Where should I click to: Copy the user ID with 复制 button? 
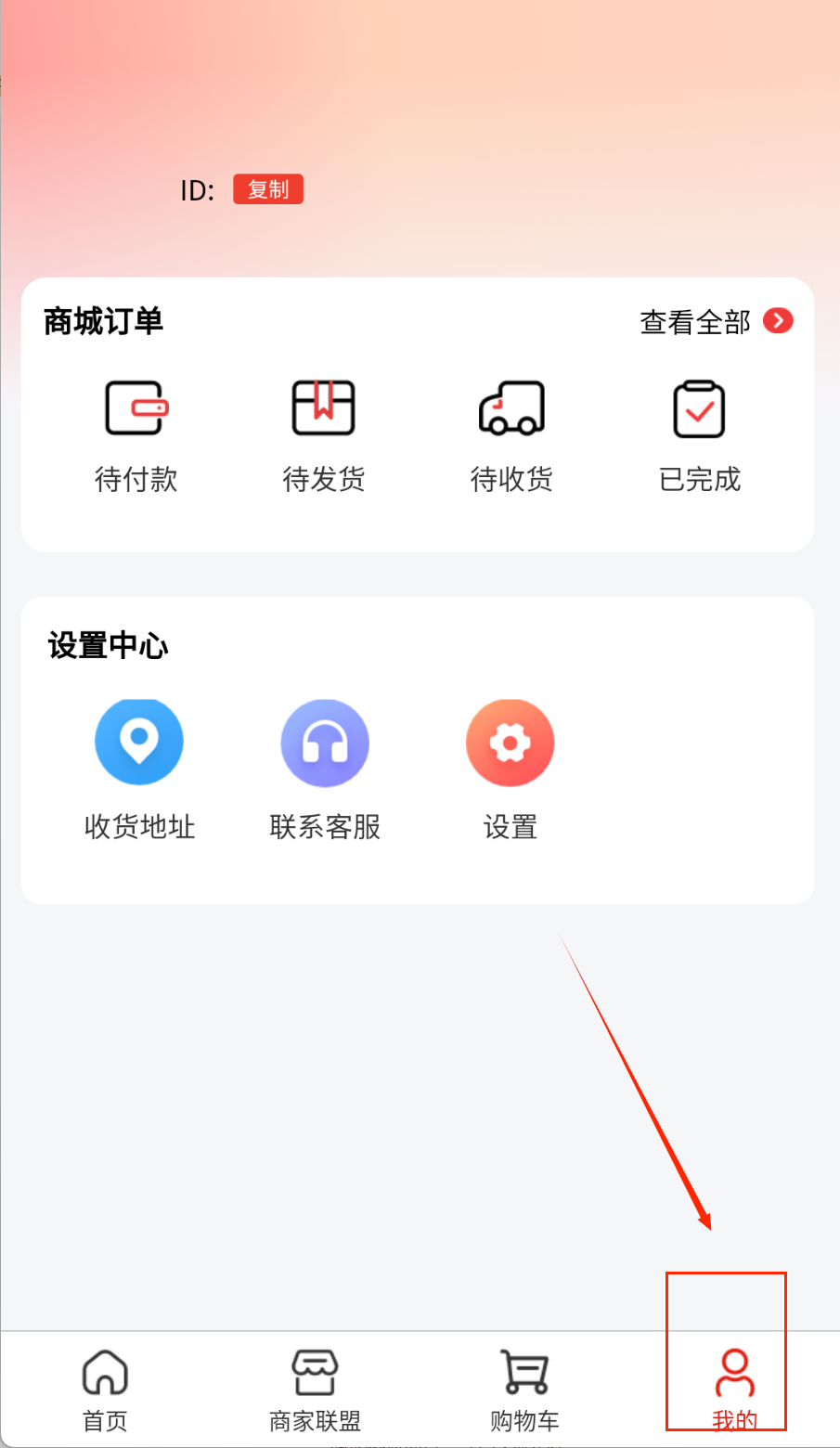267,189
